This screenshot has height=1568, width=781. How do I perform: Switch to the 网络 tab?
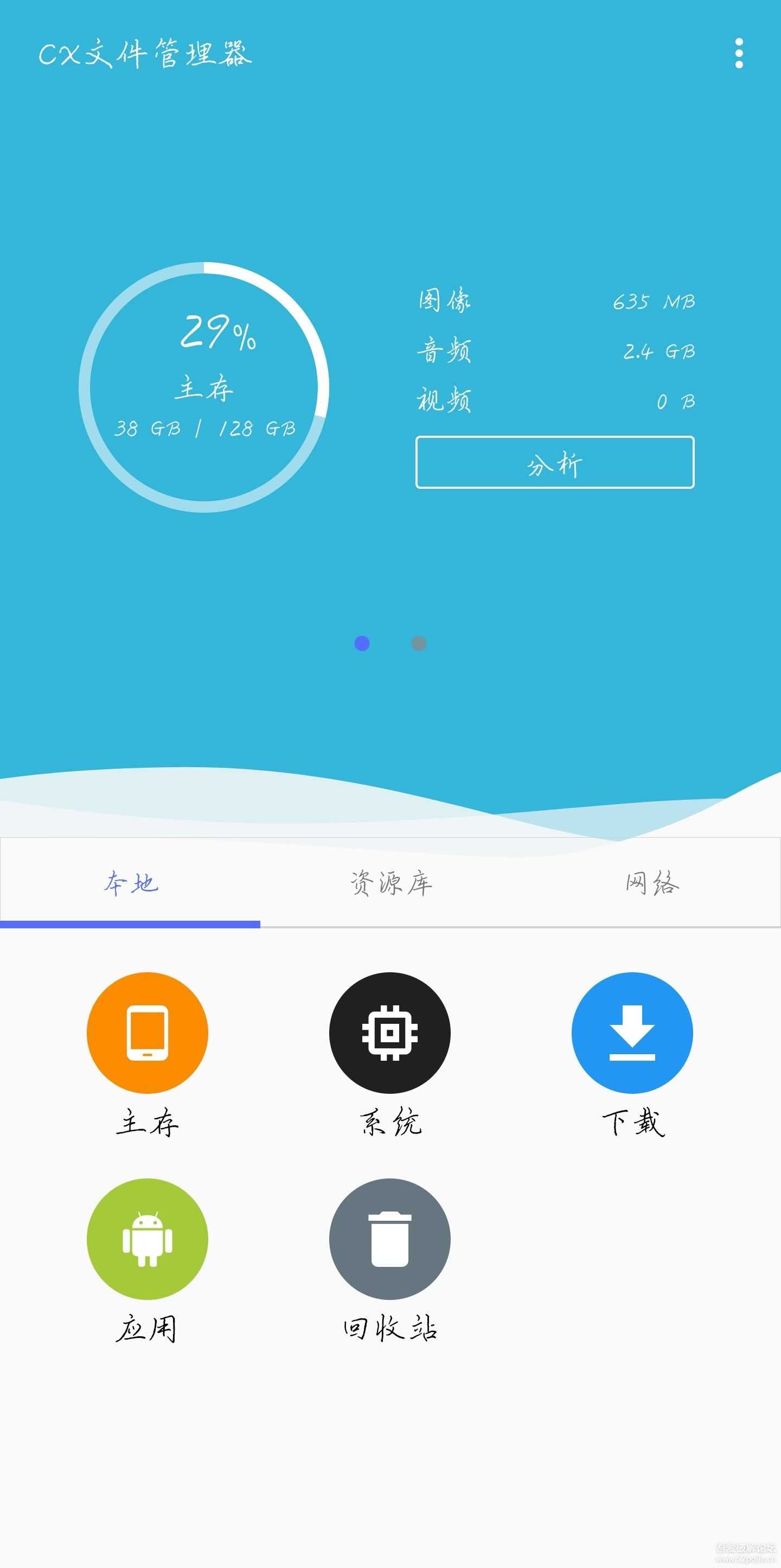coord(651,884)
